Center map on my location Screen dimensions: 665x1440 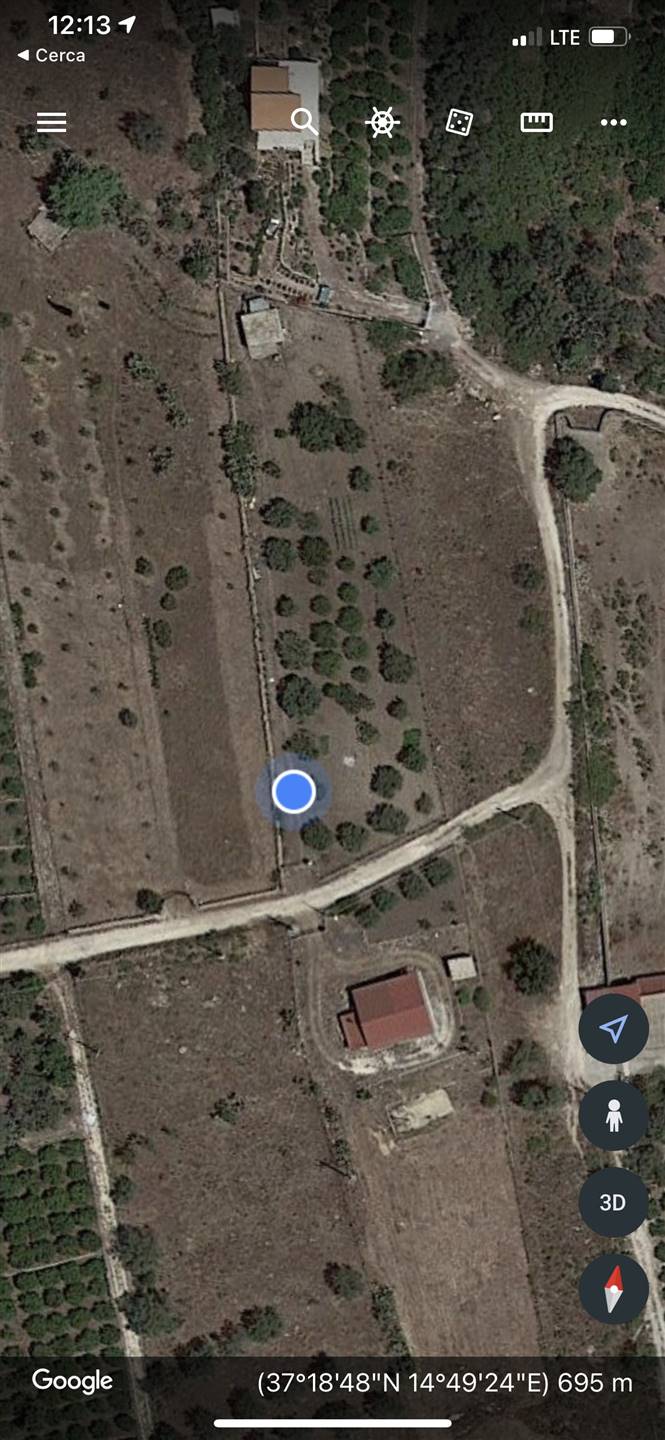click(x=613, y=1028)
